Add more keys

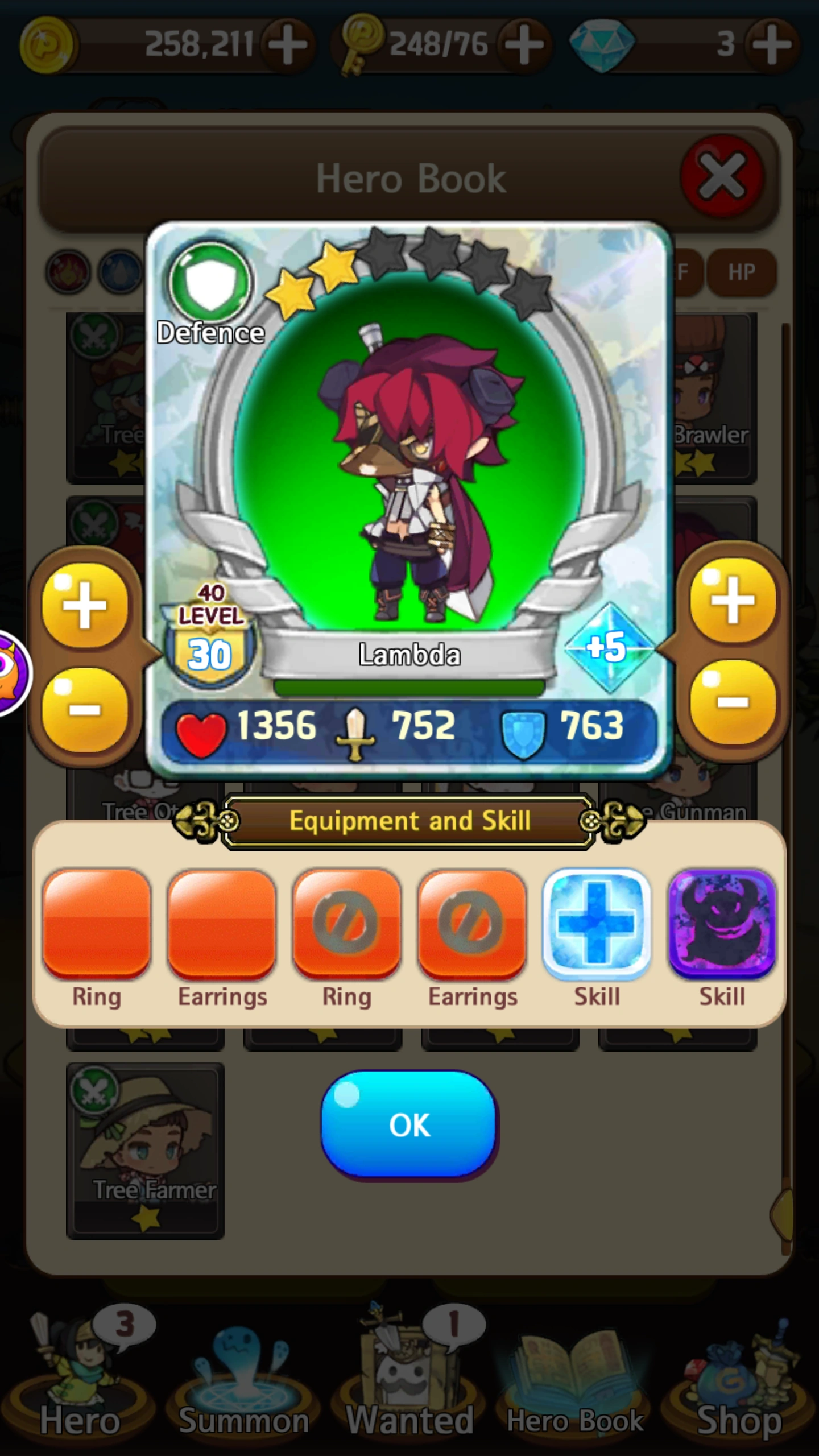coord(523,44)
